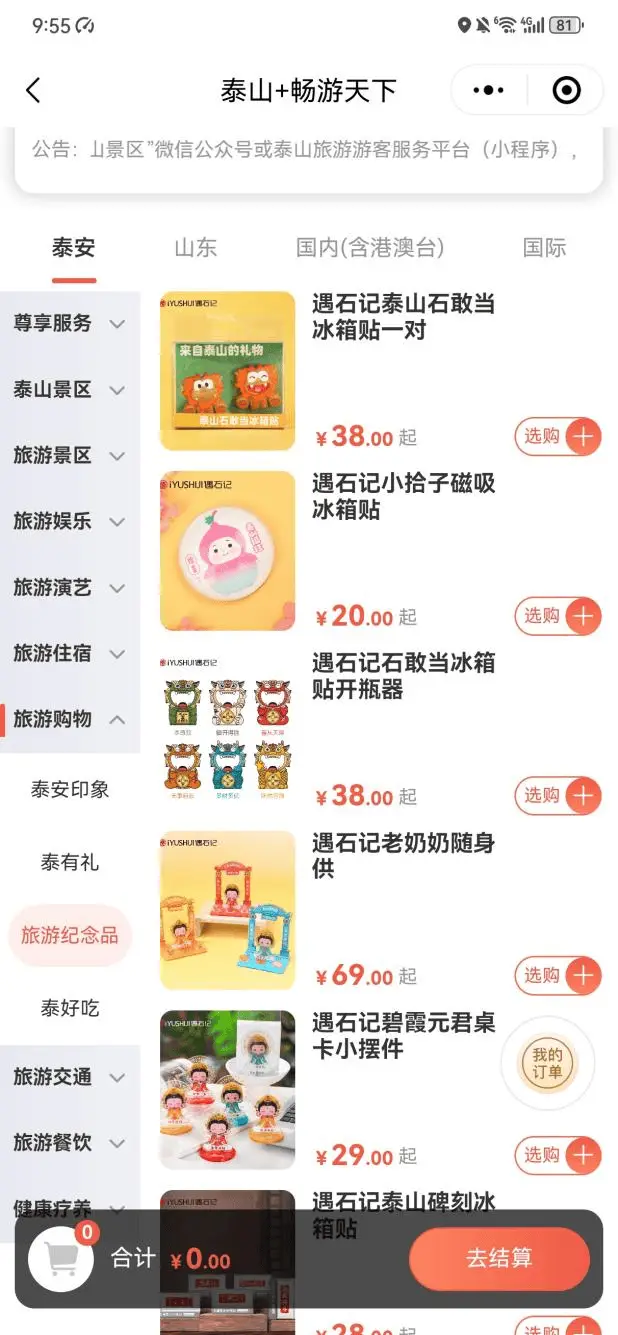Open the mini program more-options menu

(488, 91)
